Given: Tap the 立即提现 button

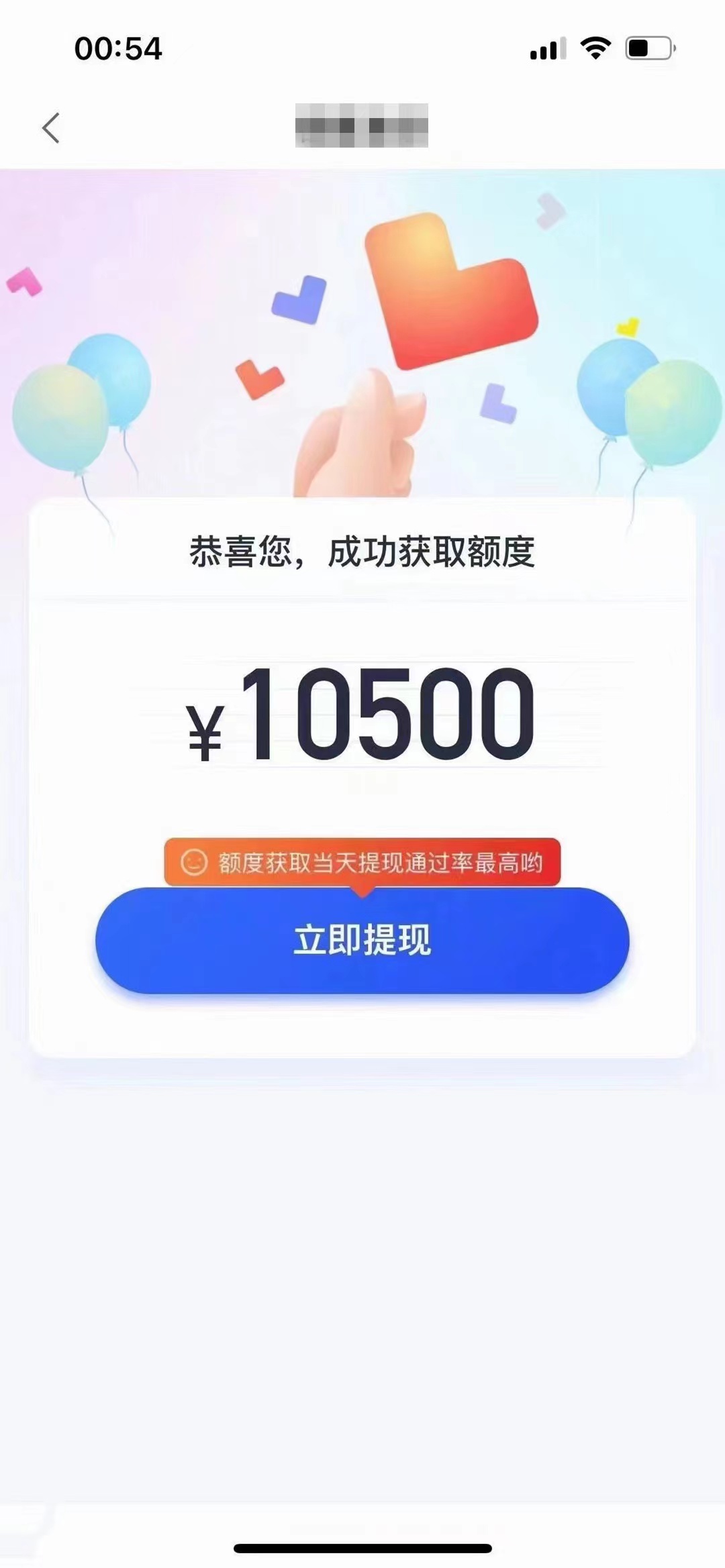Looking at the screenshot, I should [x=362, y=940].
